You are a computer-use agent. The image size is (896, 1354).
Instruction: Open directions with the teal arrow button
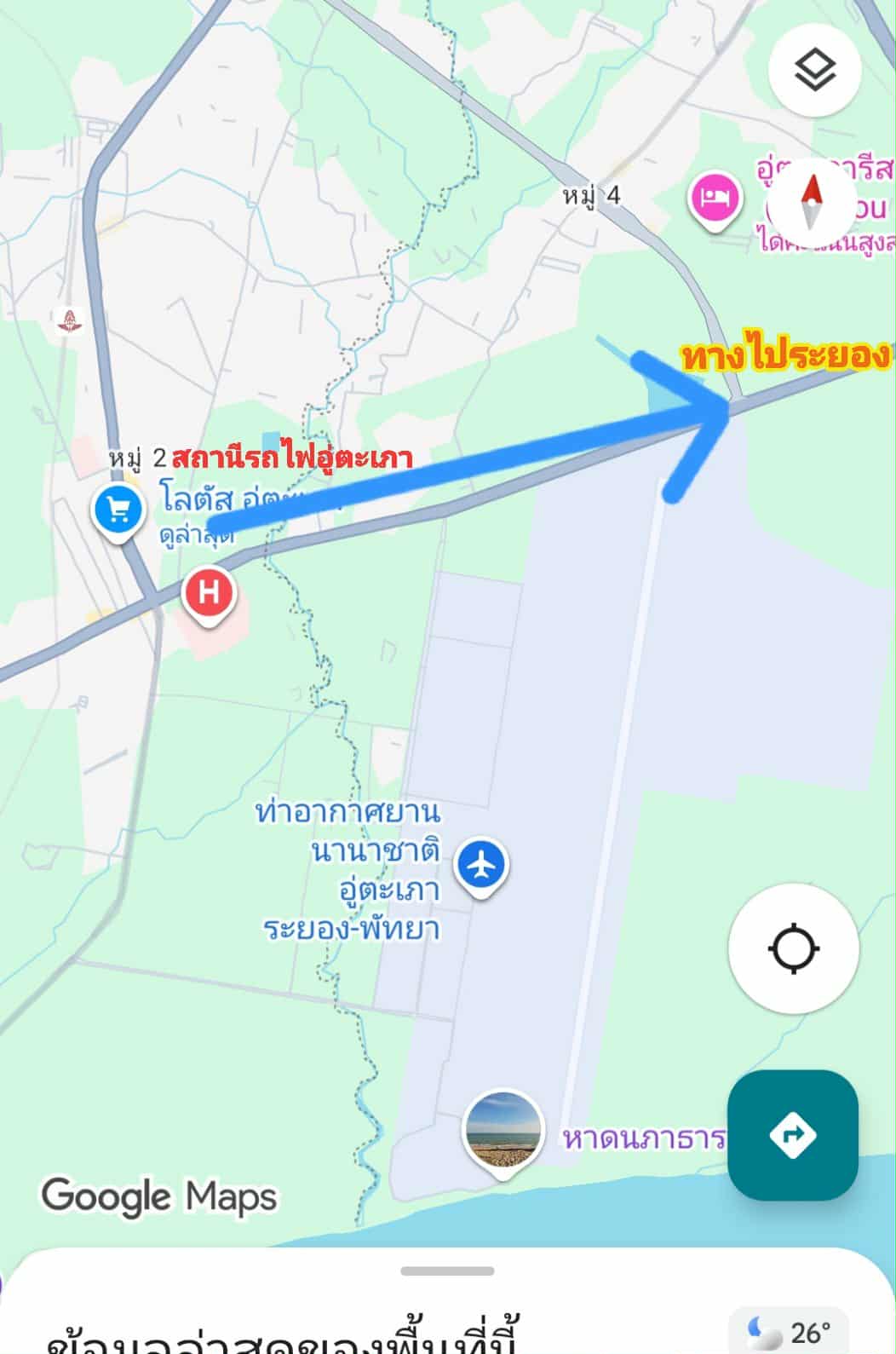coord(792,1134)
